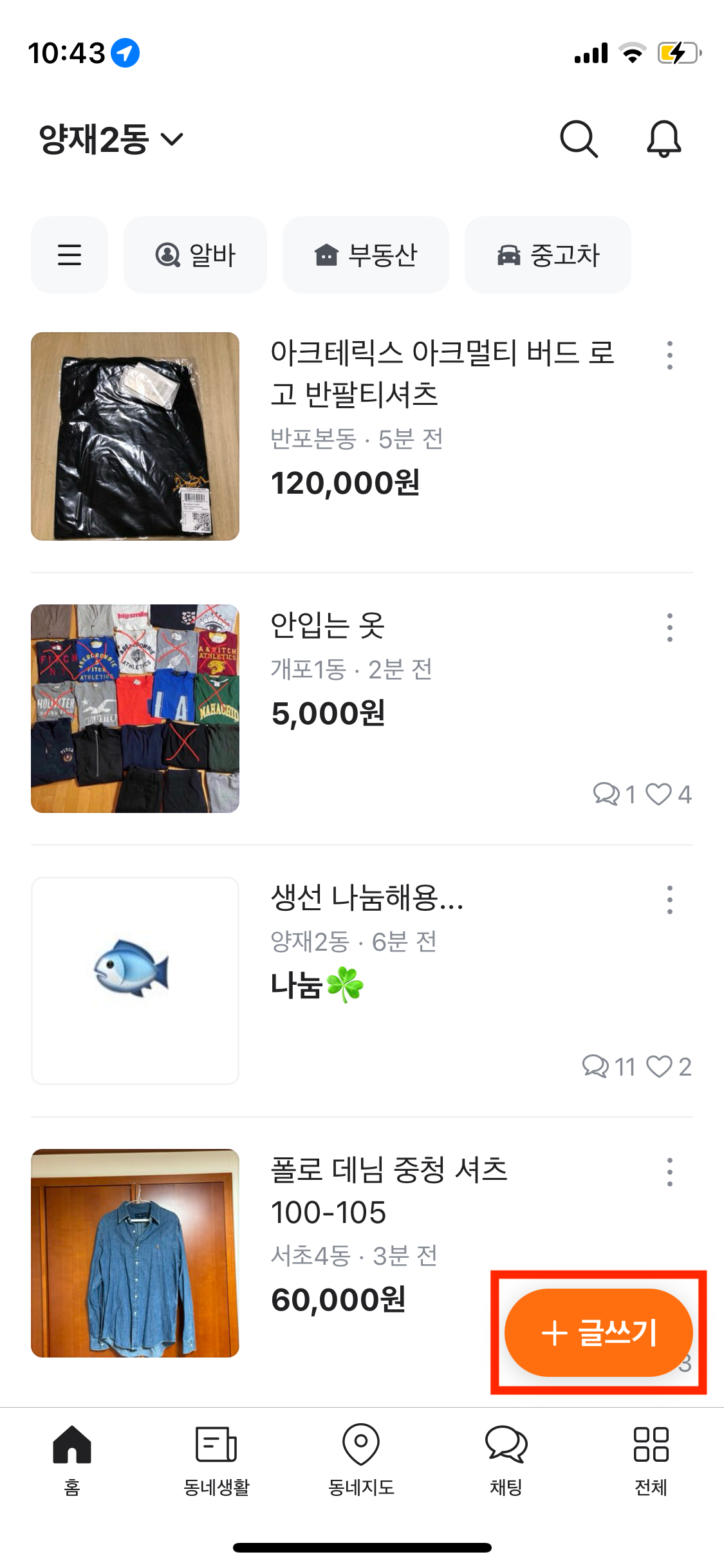Select the 부동산 chip

(x=366, y=255)
